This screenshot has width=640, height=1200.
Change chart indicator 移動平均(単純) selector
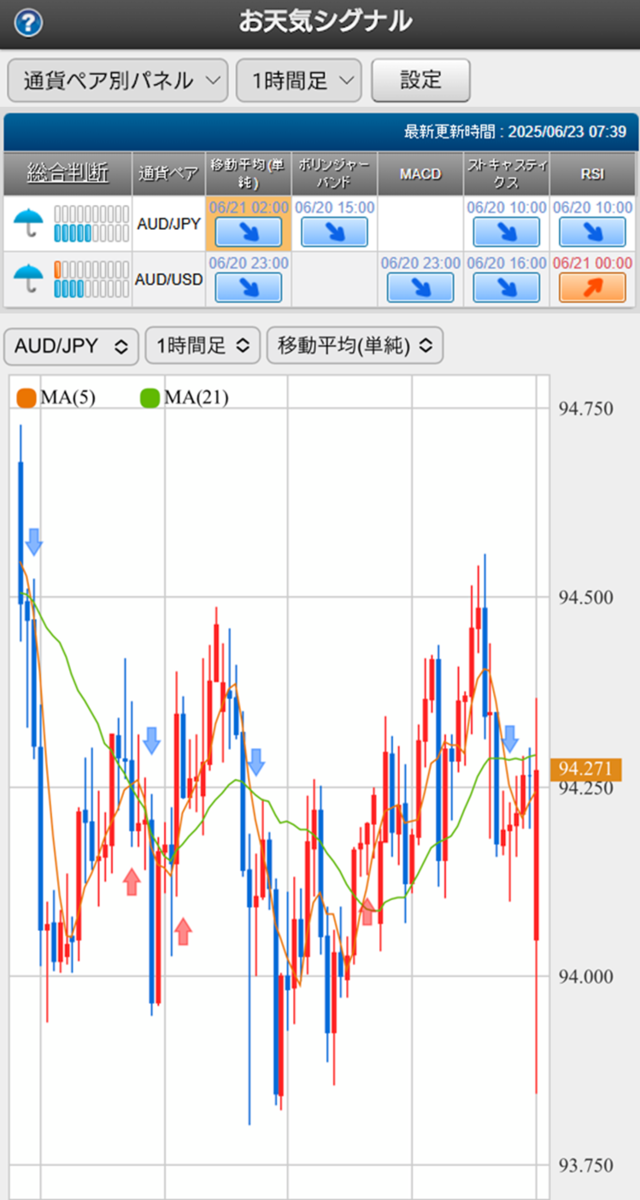tap(355, 346)
